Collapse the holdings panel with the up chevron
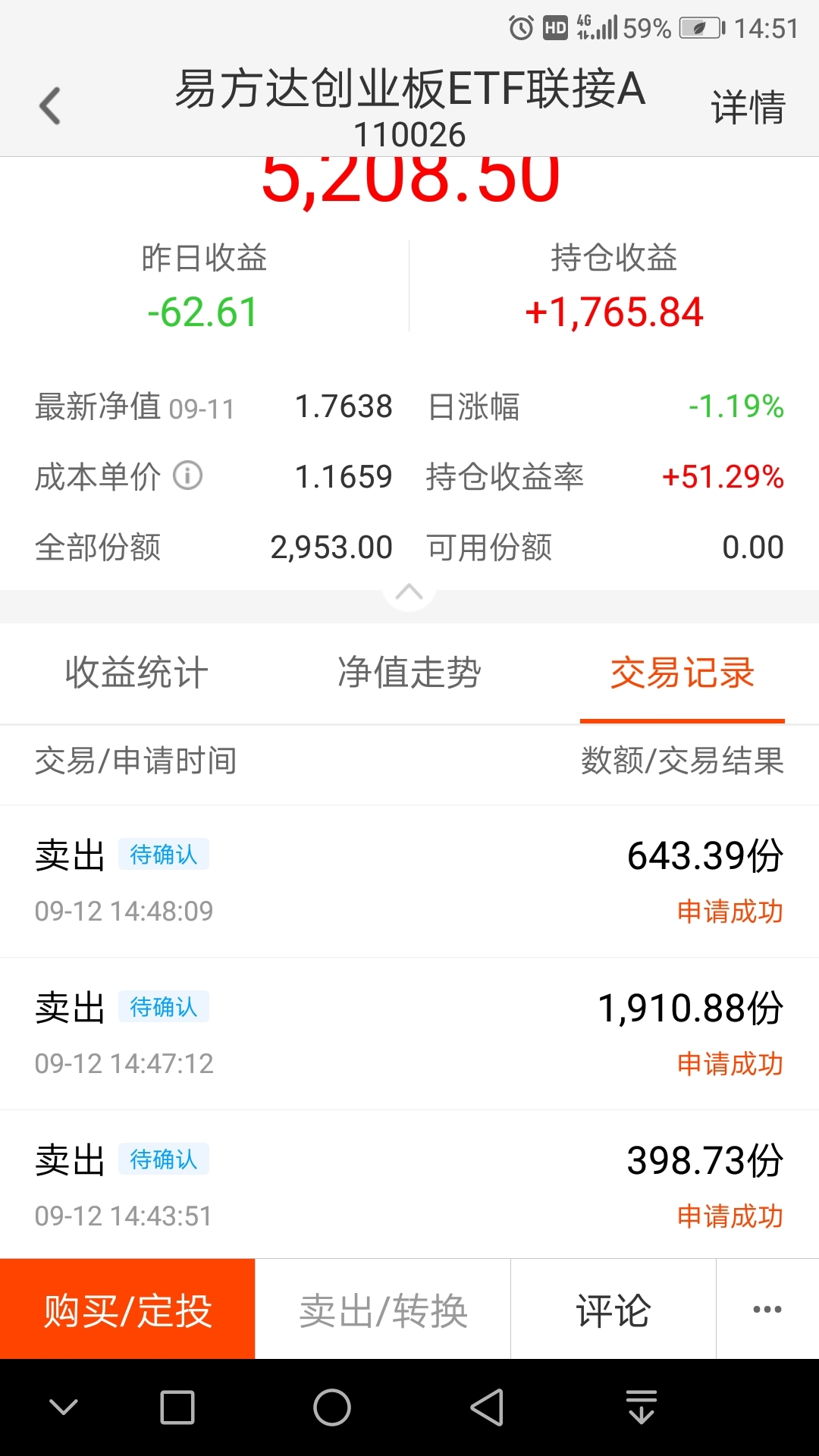The width and height of the screenshot is (819, 1456). [x=409, y=592]
